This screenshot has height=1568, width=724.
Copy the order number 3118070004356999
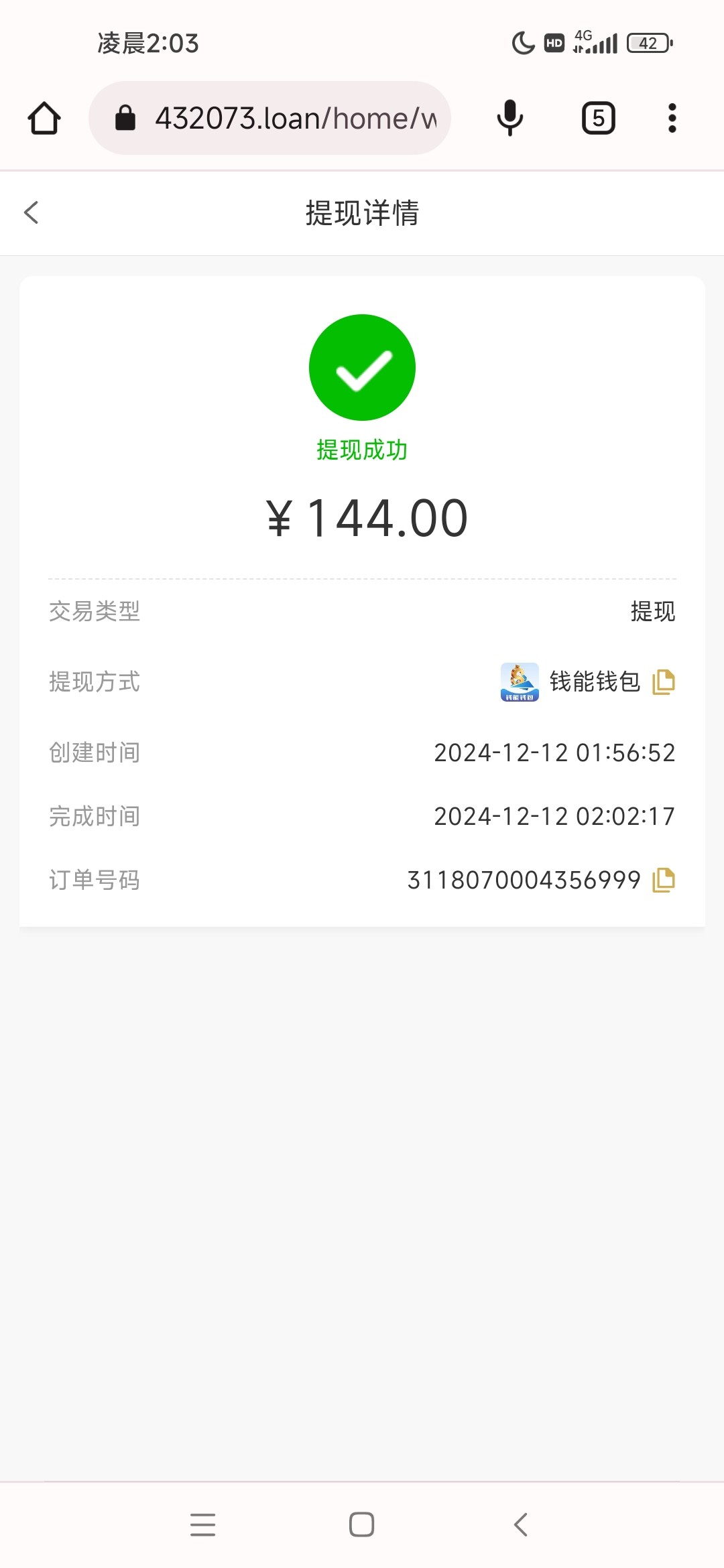[663, 880]
